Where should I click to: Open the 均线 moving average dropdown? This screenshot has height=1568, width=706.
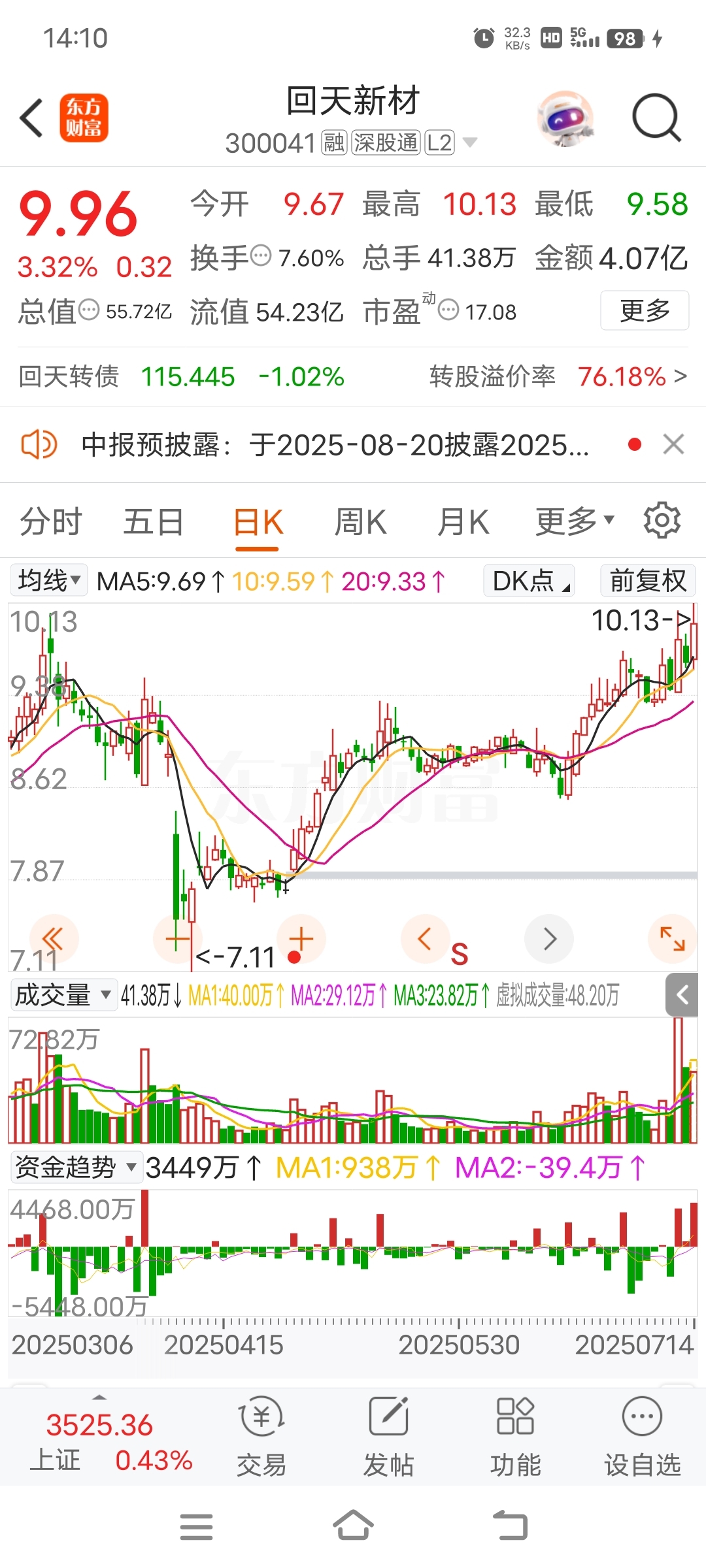[48, 580]
